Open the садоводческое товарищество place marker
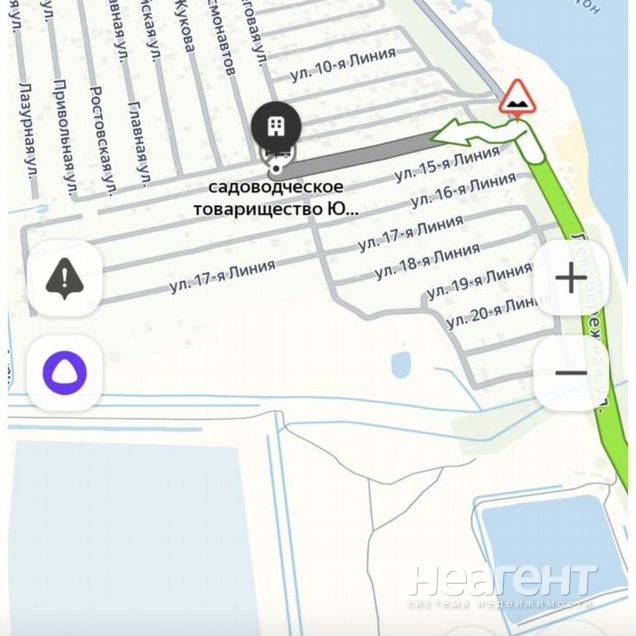The image size is (636, 636). [x=276, y=126]
